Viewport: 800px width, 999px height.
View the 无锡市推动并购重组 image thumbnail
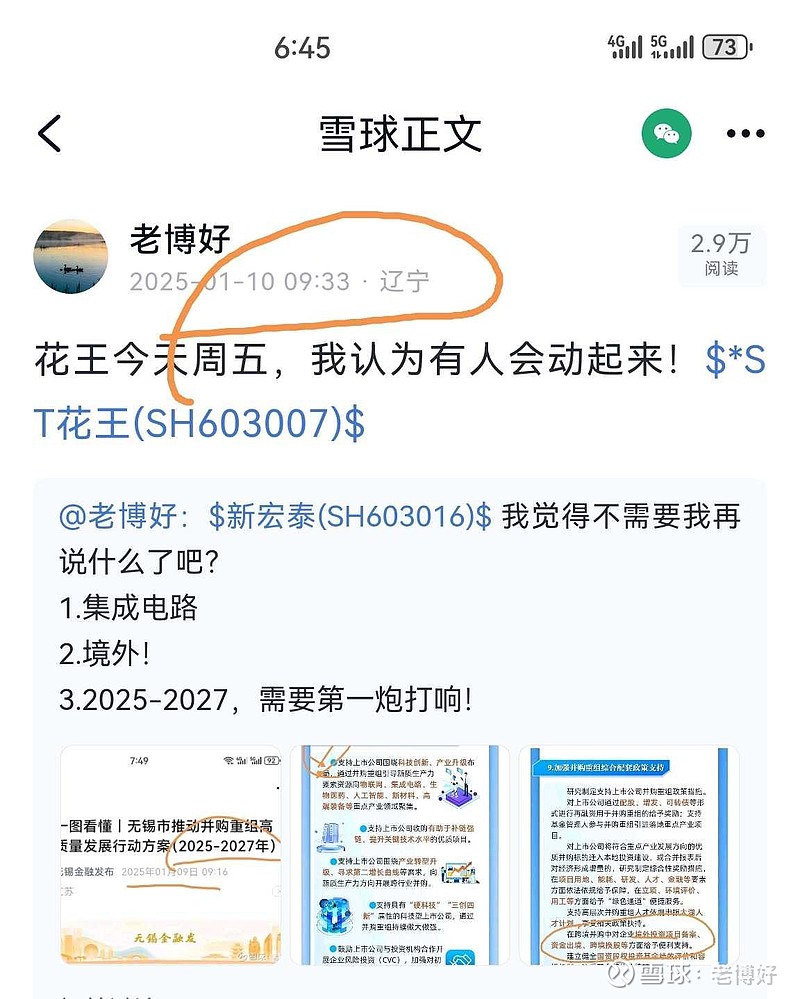pos(170,855)
